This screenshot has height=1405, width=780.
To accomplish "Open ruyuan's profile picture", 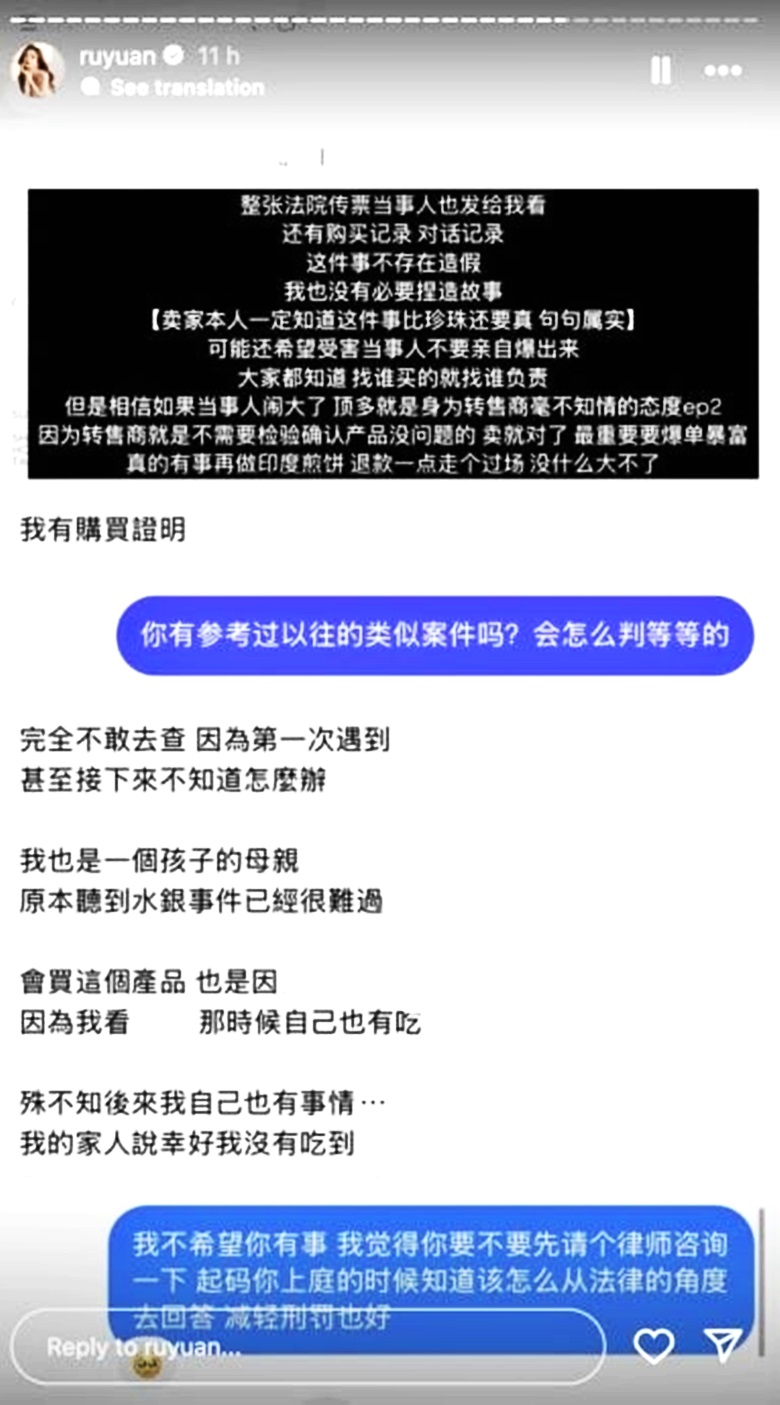I will tap(37, 69).
